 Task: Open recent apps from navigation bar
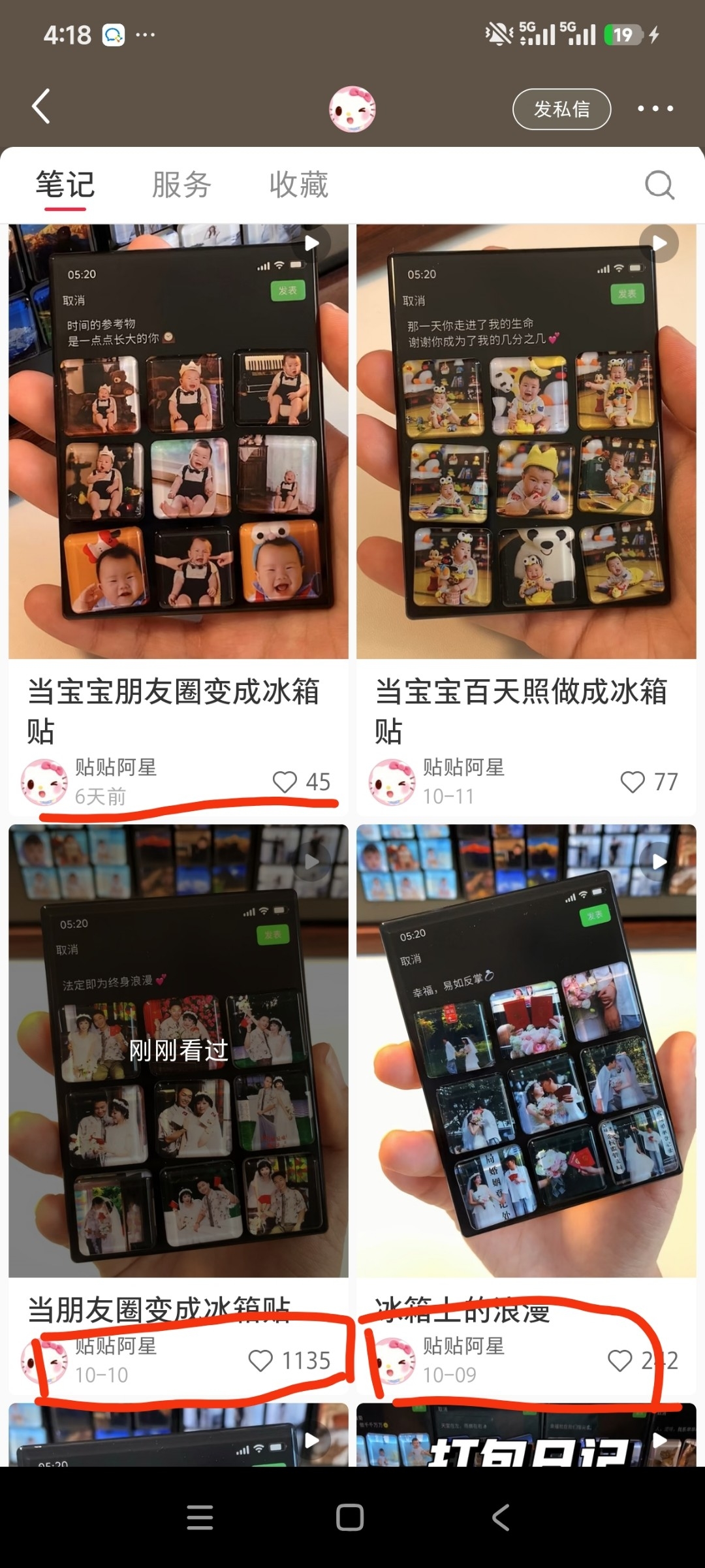[200, 1517]
